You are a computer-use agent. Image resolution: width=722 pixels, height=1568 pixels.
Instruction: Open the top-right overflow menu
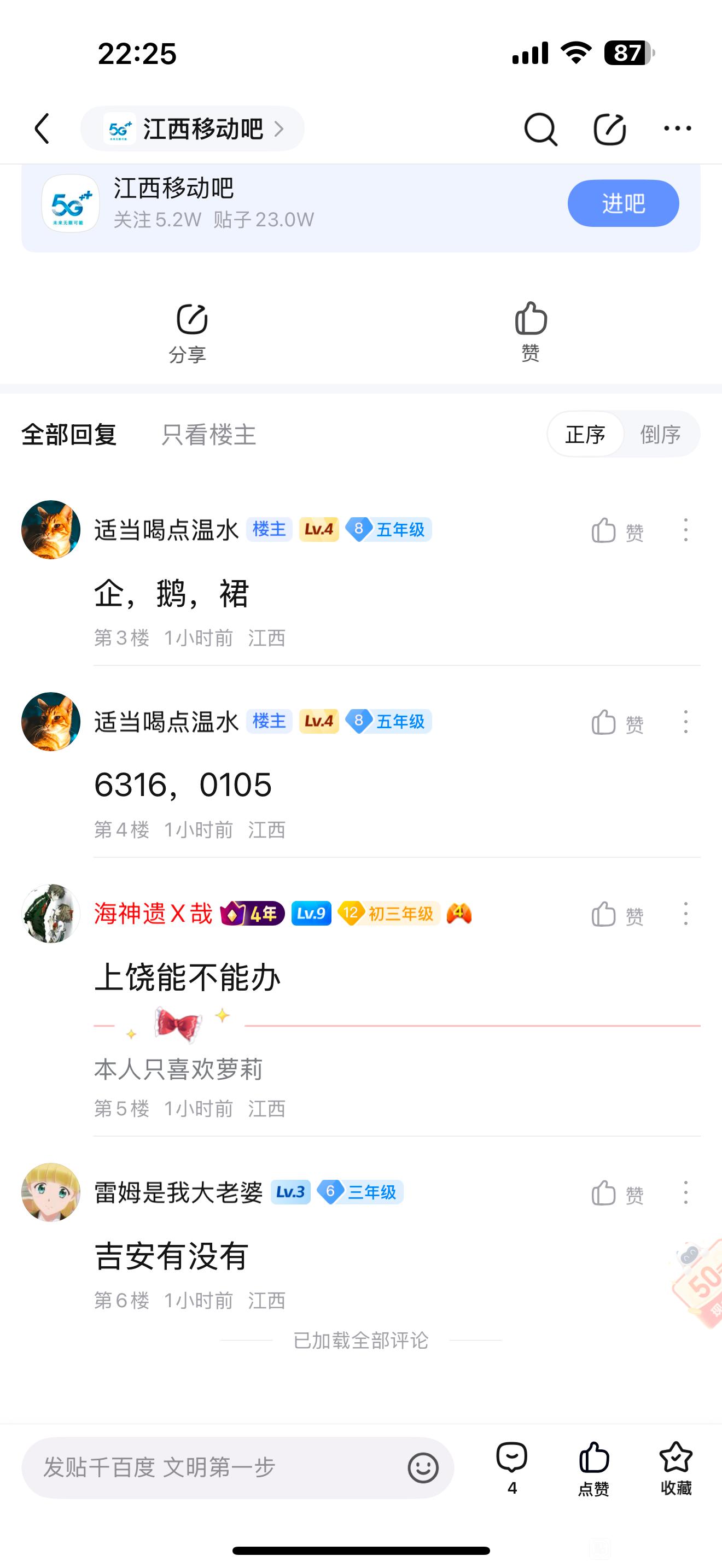point(677,128)
